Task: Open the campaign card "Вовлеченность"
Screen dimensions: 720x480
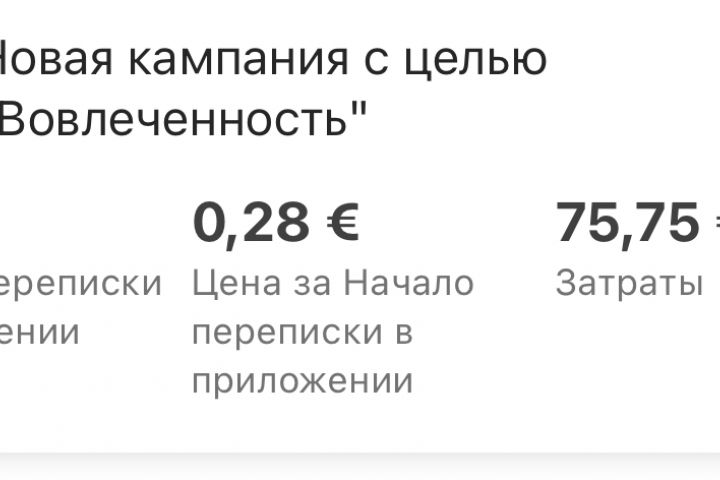Action: (272, 90)
